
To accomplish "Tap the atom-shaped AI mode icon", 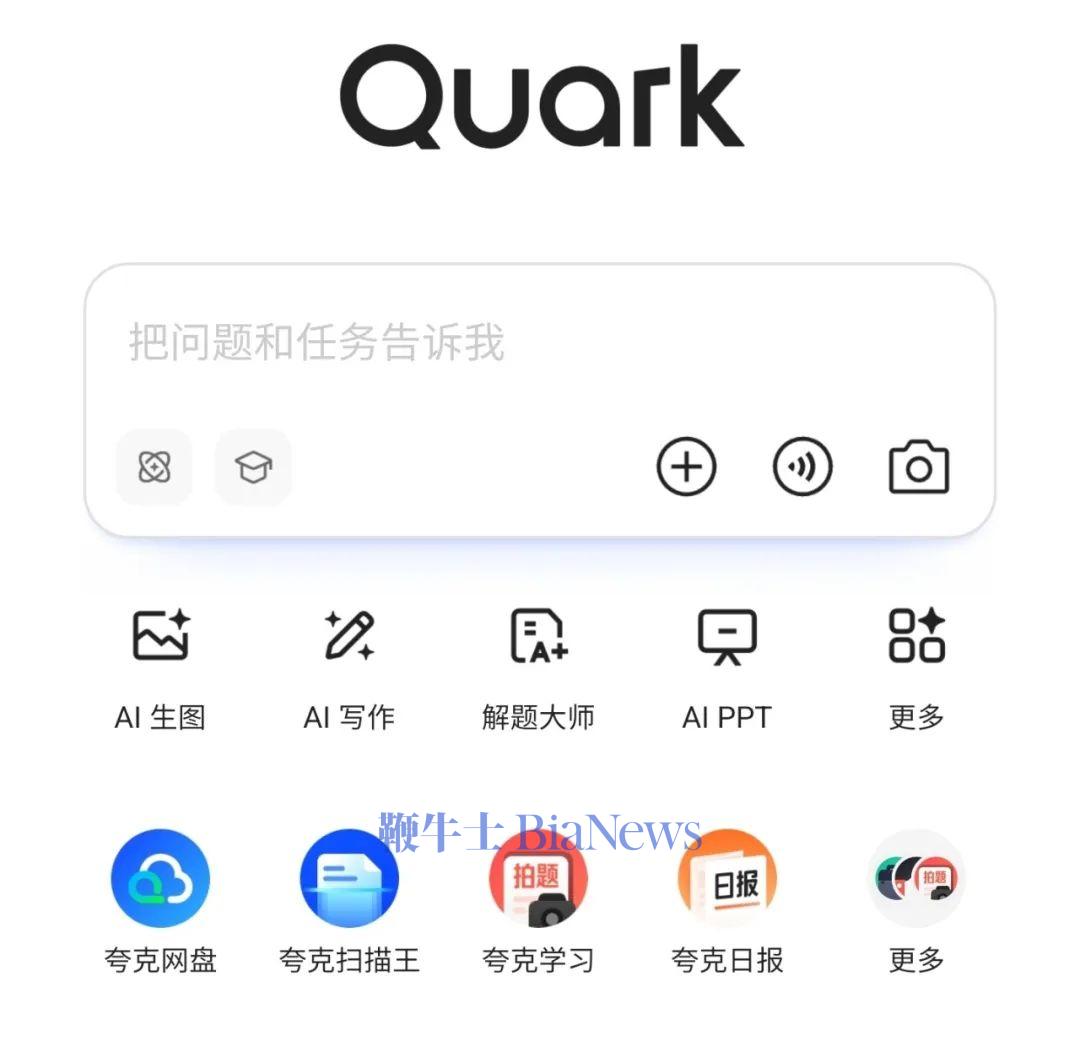I will tap(154, 467).
